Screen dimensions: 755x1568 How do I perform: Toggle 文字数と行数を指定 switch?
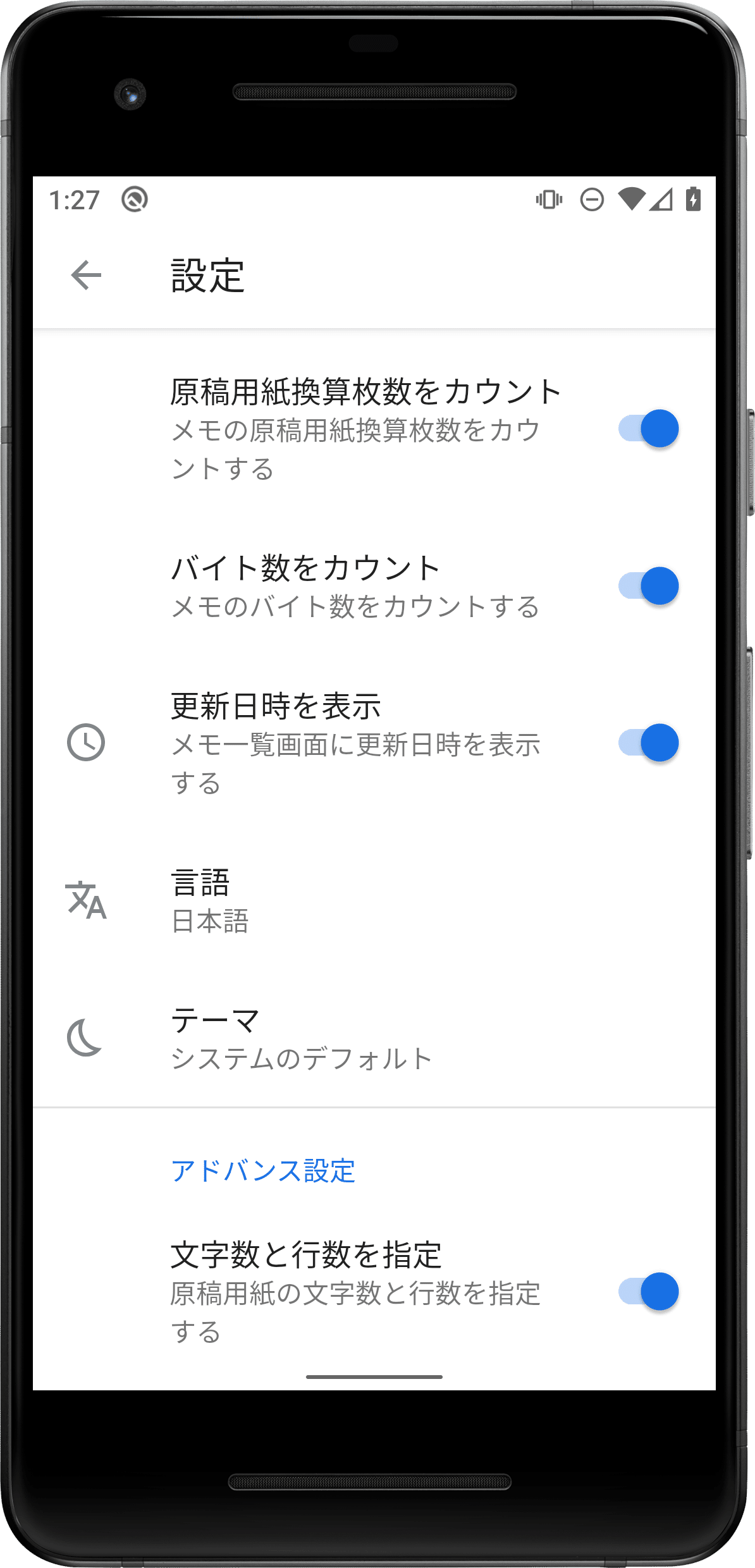(x=648, y=1291)
